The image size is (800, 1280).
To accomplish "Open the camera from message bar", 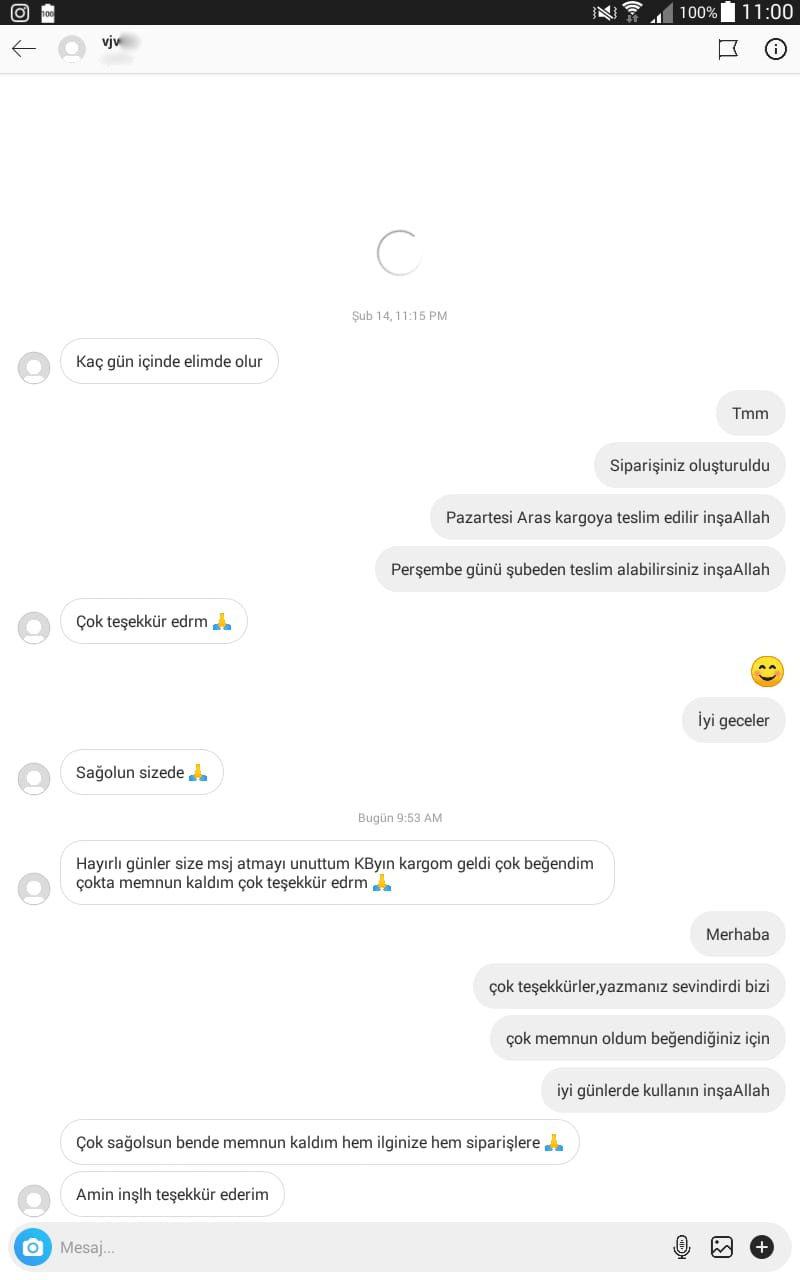I will coord(33,1247).
